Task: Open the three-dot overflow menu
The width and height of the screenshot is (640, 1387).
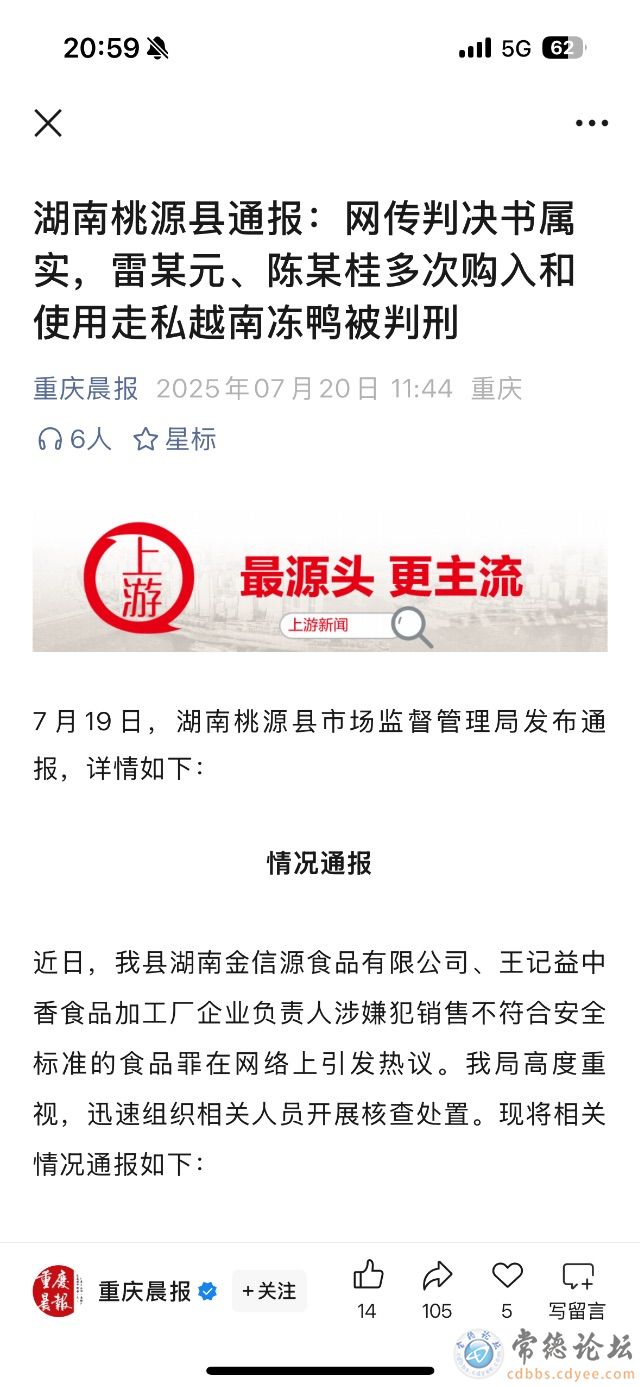Action: (x=591, y=124)
